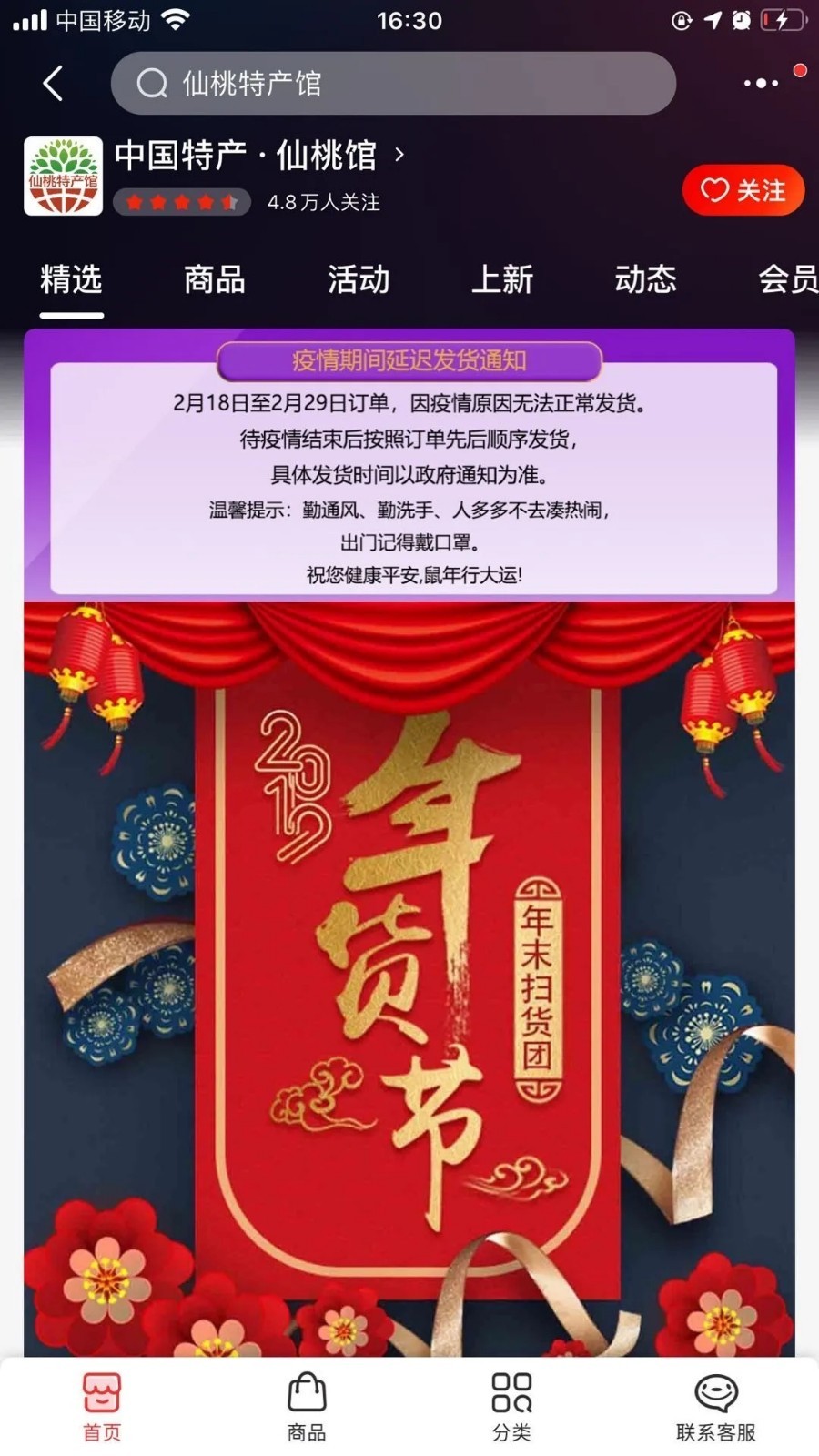Switch to the 活动 tab
This screenshot has width=819, height=1456.
click(359, 278)
